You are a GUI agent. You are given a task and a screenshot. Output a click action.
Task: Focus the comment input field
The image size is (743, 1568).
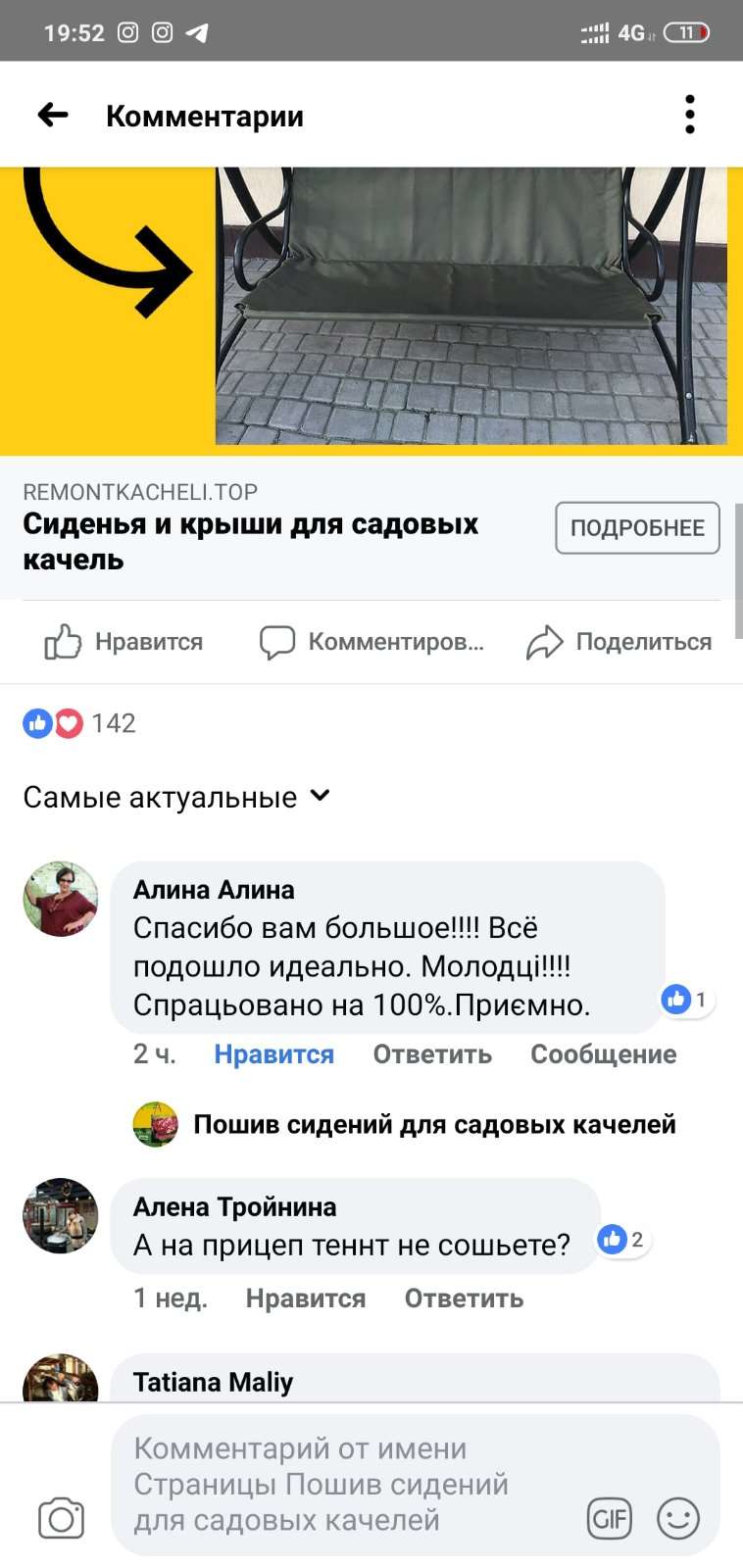343,1484
